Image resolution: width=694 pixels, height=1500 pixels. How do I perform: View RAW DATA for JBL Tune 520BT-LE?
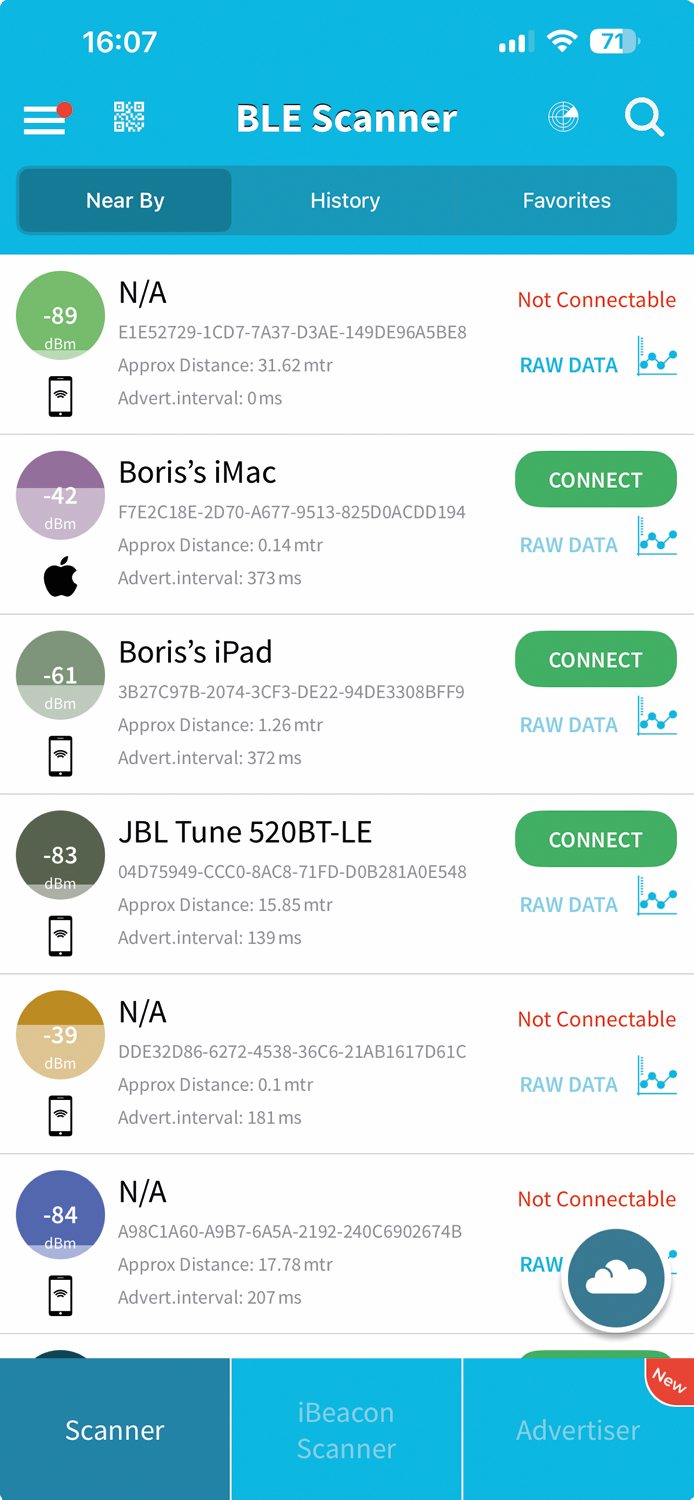[569, 905]
